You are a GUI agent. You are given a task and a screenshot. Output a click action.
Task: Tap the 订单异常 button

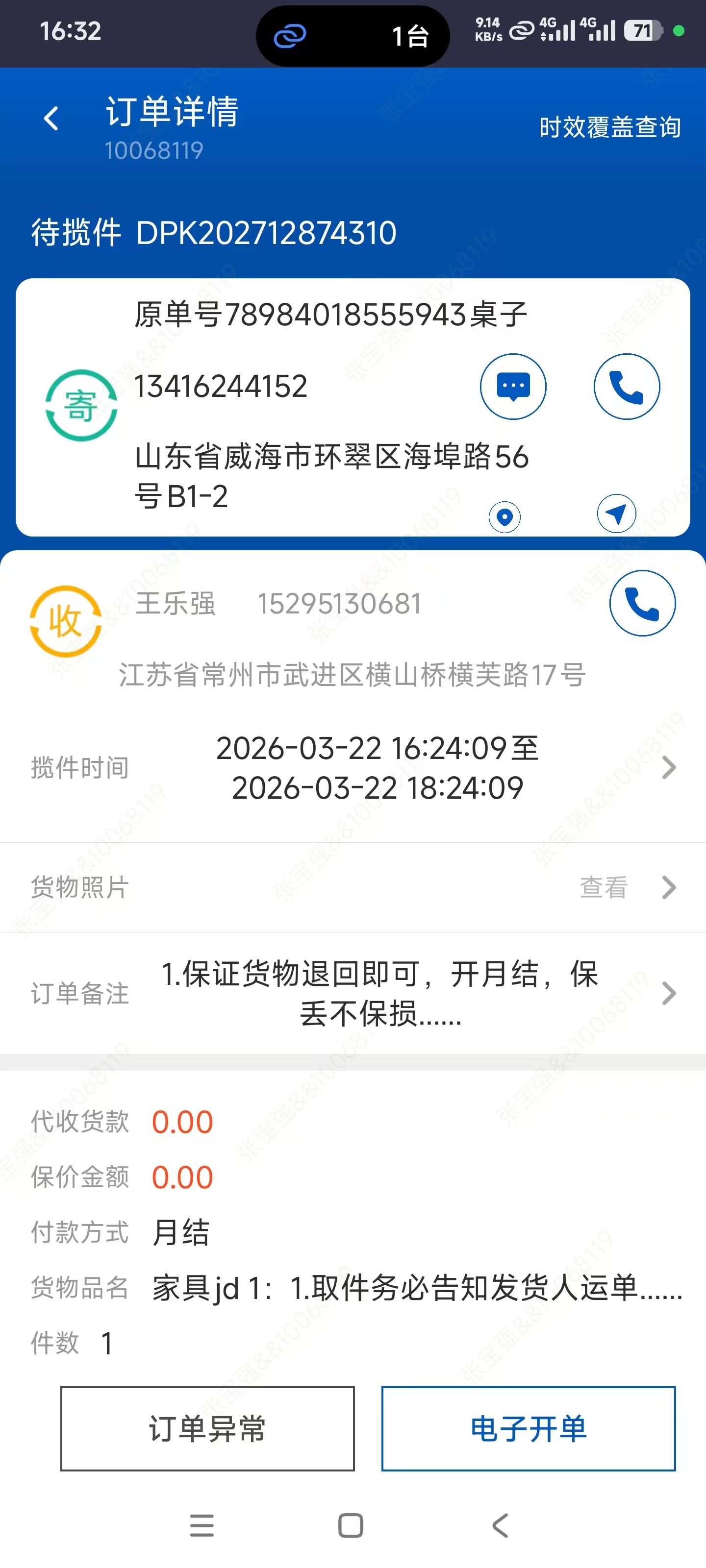[x=207, y=1429]
